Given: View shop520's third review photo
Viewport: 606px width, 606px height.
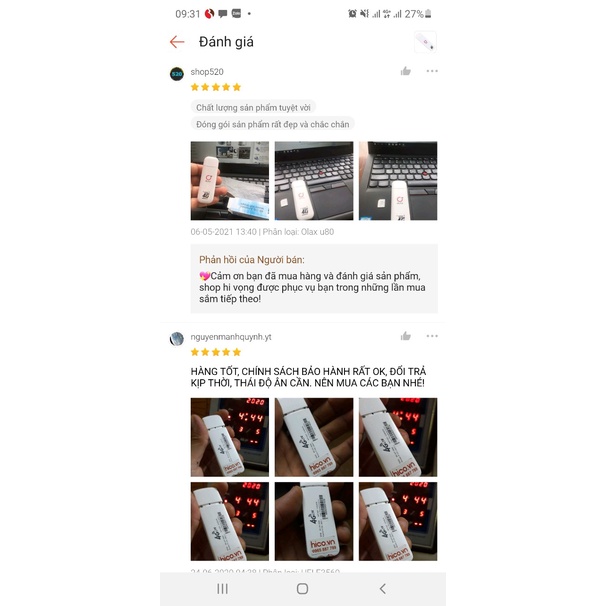Looking at the screenshot, I should [398, 181].
